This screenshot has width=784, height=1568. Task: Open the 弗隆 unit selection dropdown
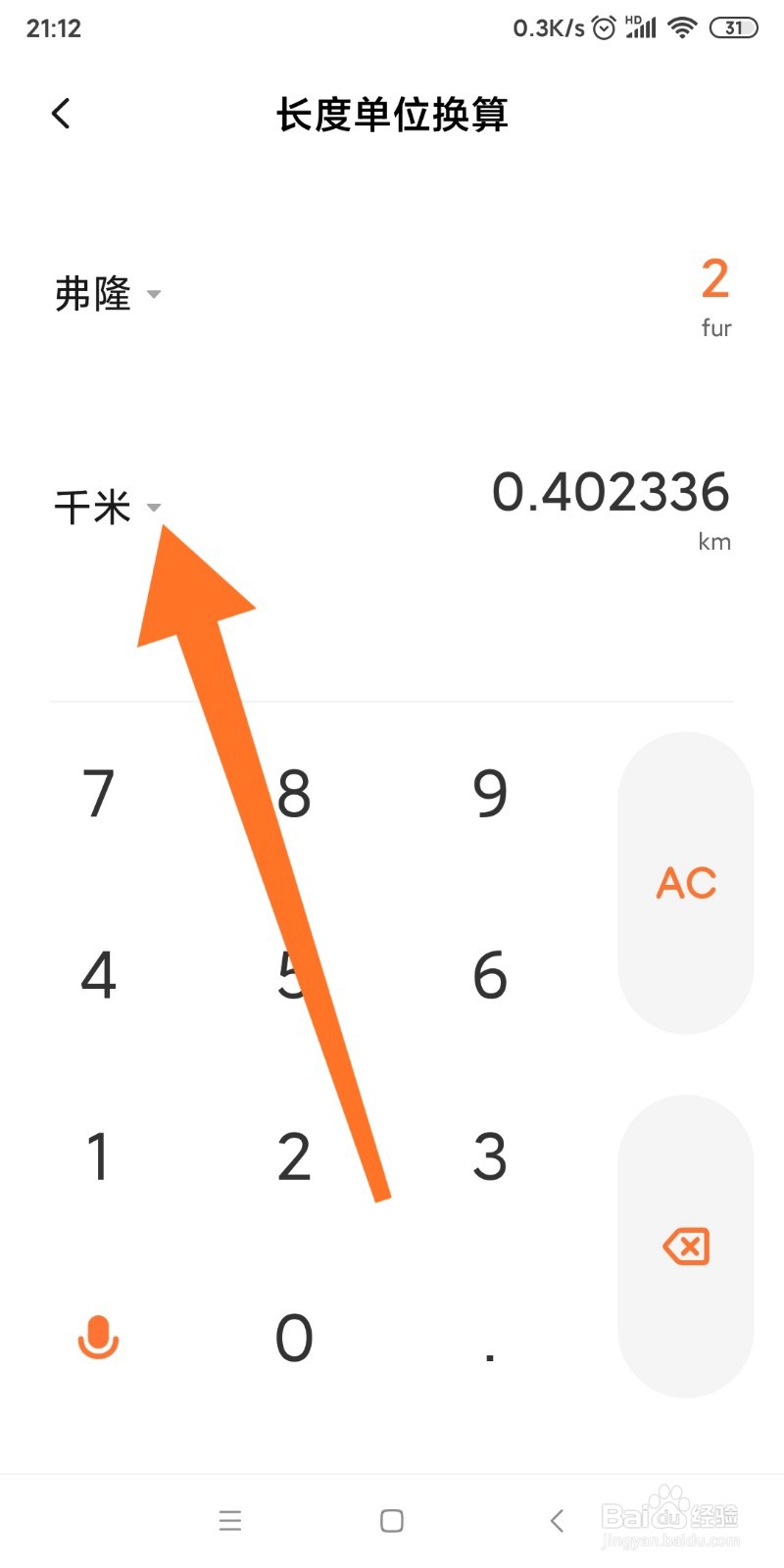[110, 294]
